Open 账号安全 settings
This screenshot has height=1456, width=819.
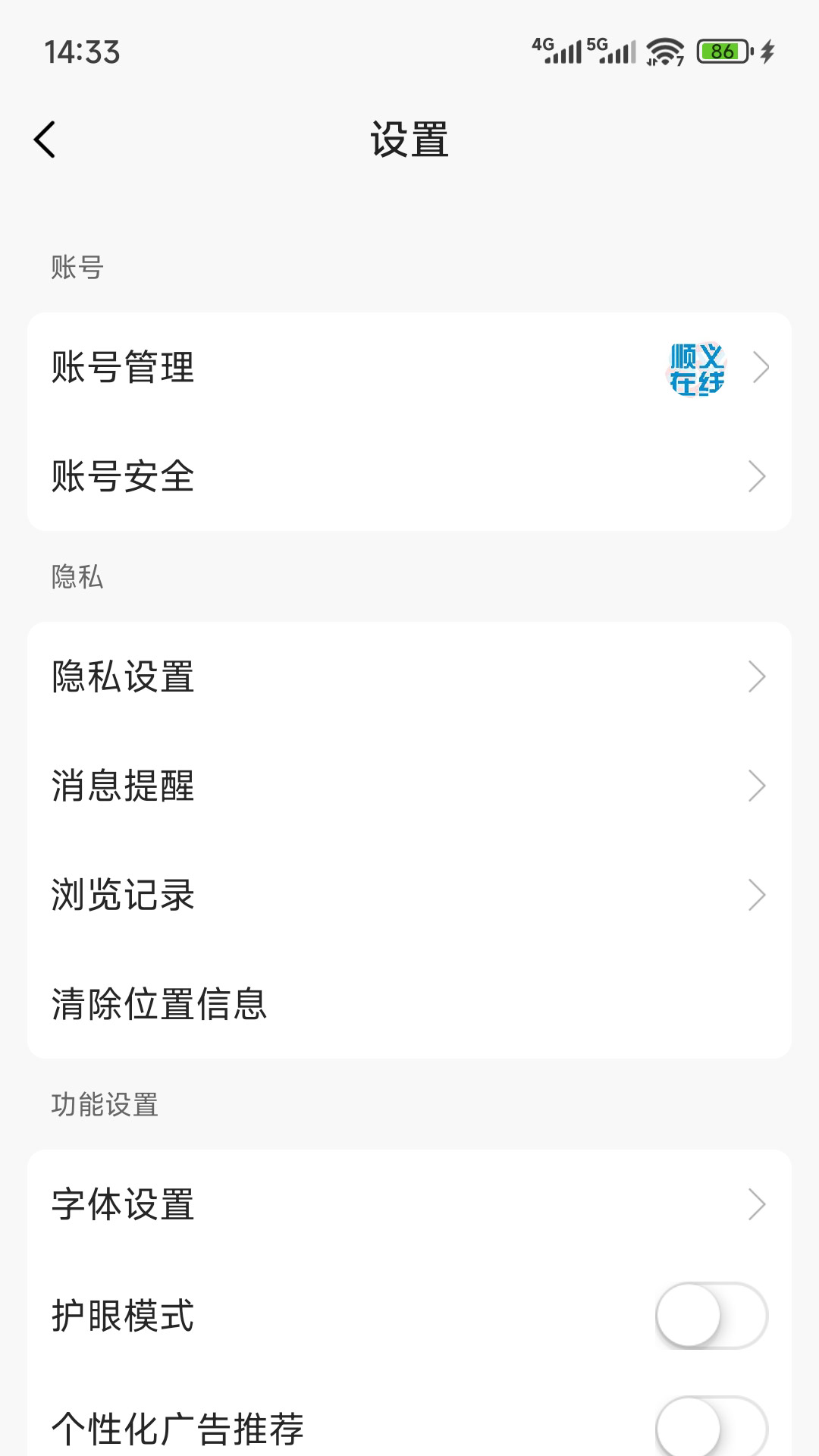pyautogui.click(x=409, y=477)
